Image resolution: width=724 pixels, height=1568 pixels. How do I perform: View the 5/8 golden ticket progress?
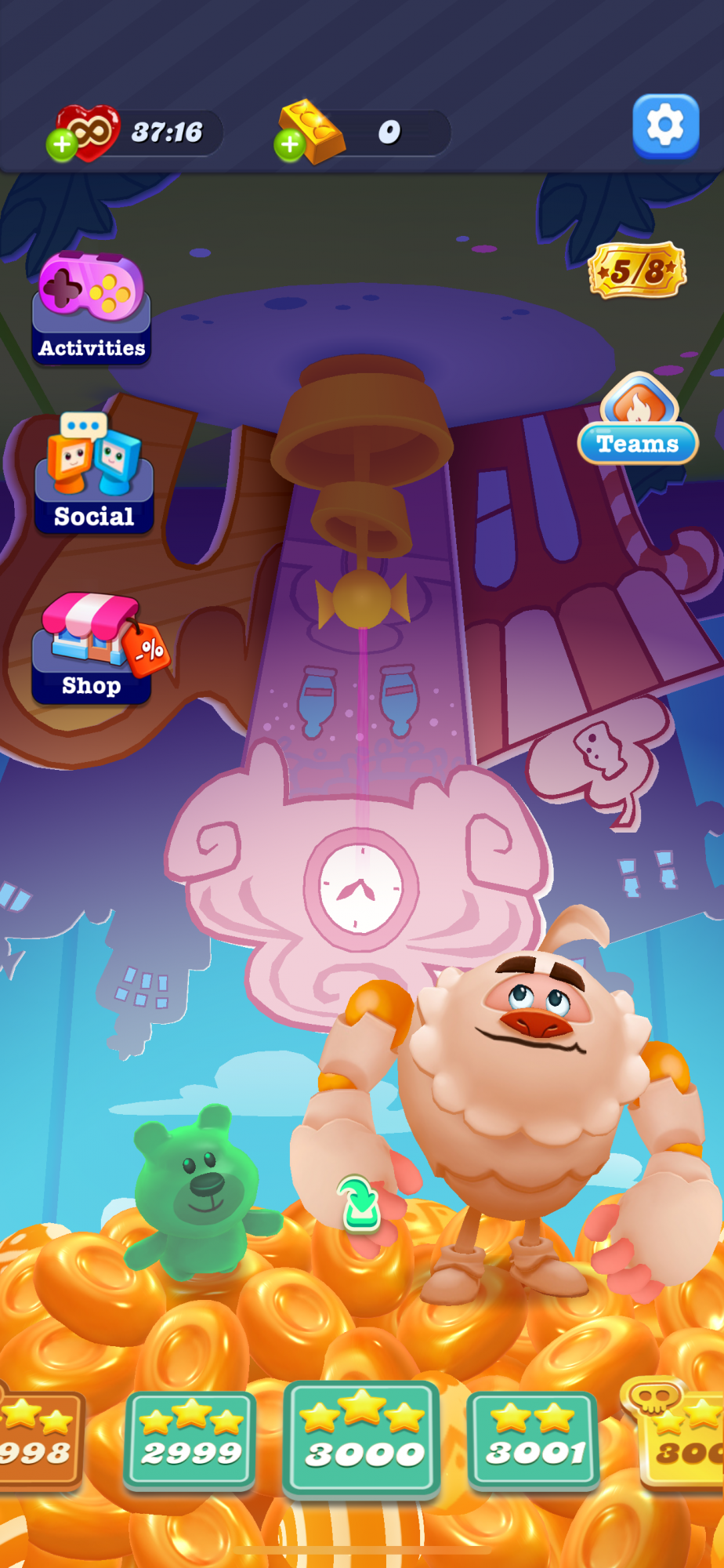coord(638,270)
